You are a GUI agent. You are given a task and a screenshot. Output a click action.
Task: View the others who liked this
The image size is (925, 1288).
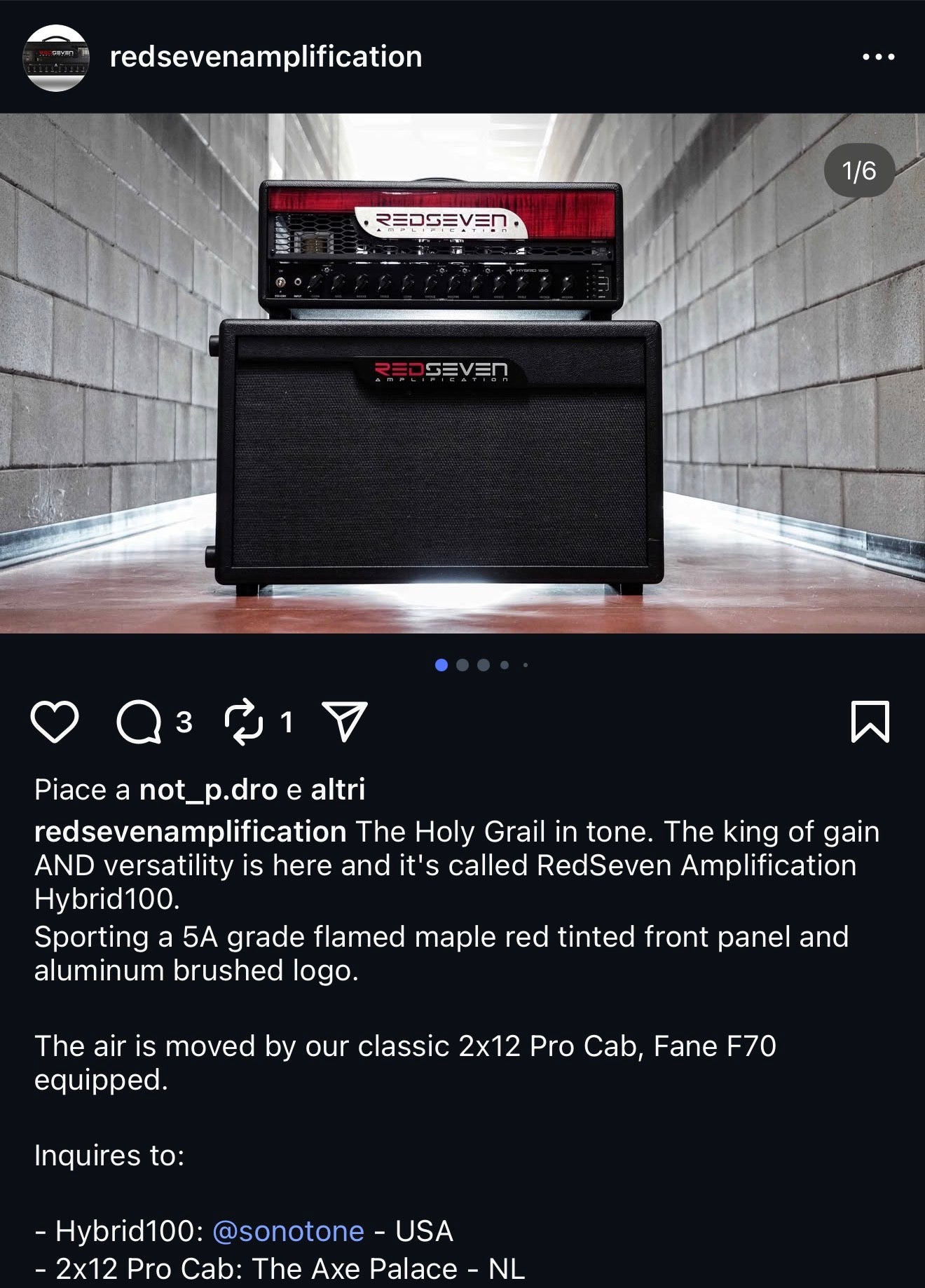338,790
